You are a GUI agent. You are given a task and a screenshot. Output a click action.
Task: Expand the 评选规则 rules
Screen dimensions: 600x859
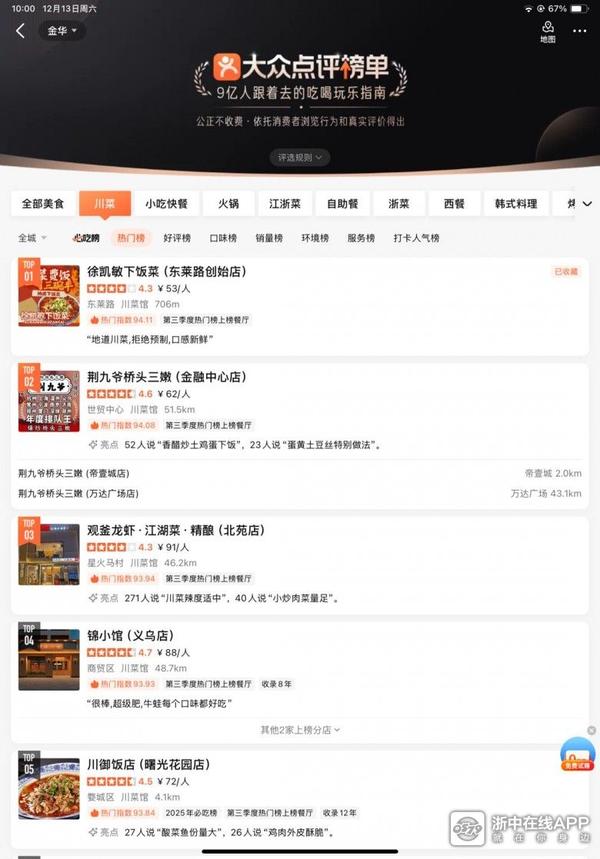[x=299, y=157]
